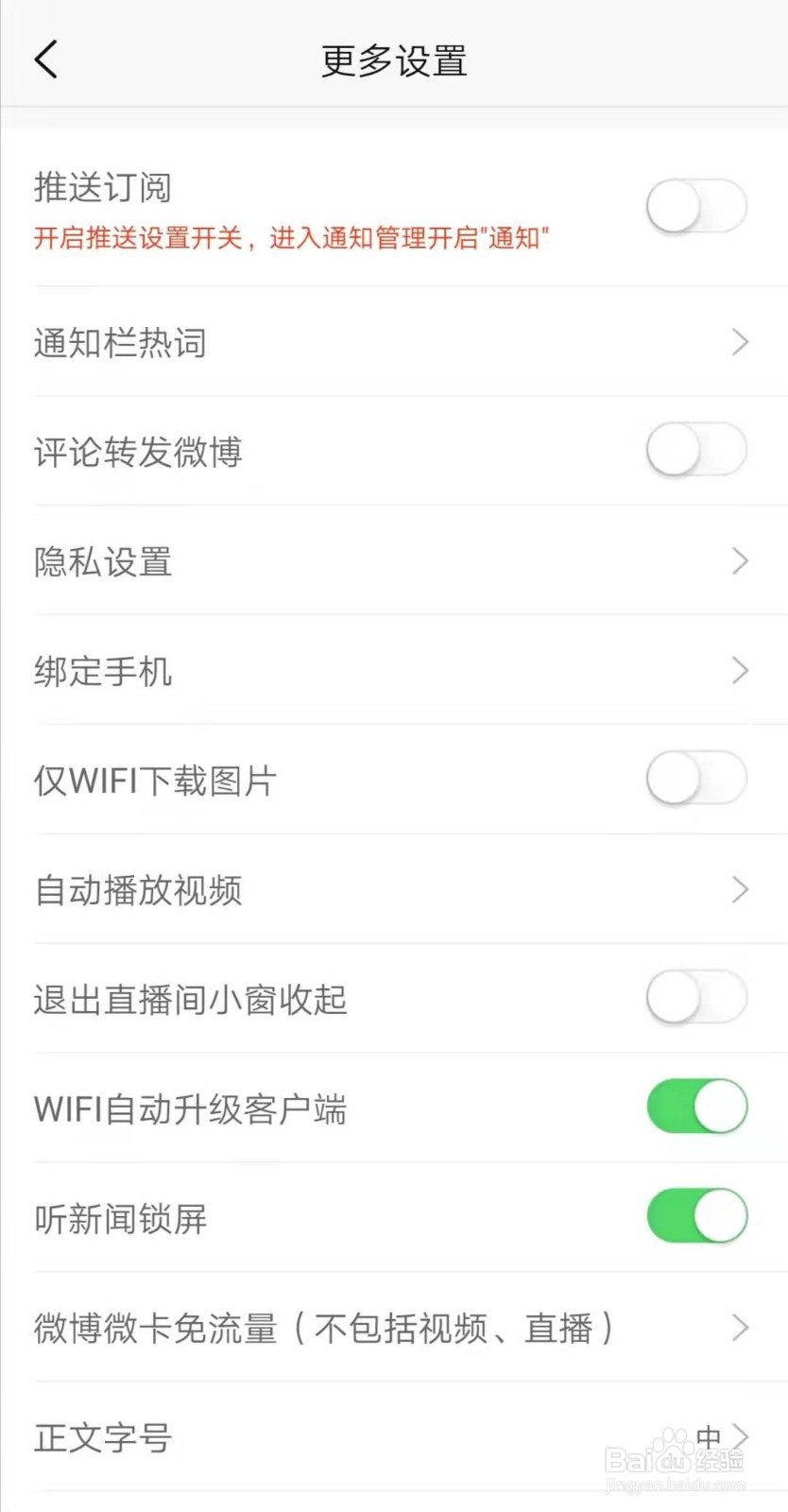Enable 仅WIFI下载图片 switch
The height and width of the screenshot is (1512, 788).
click(696, 778)
